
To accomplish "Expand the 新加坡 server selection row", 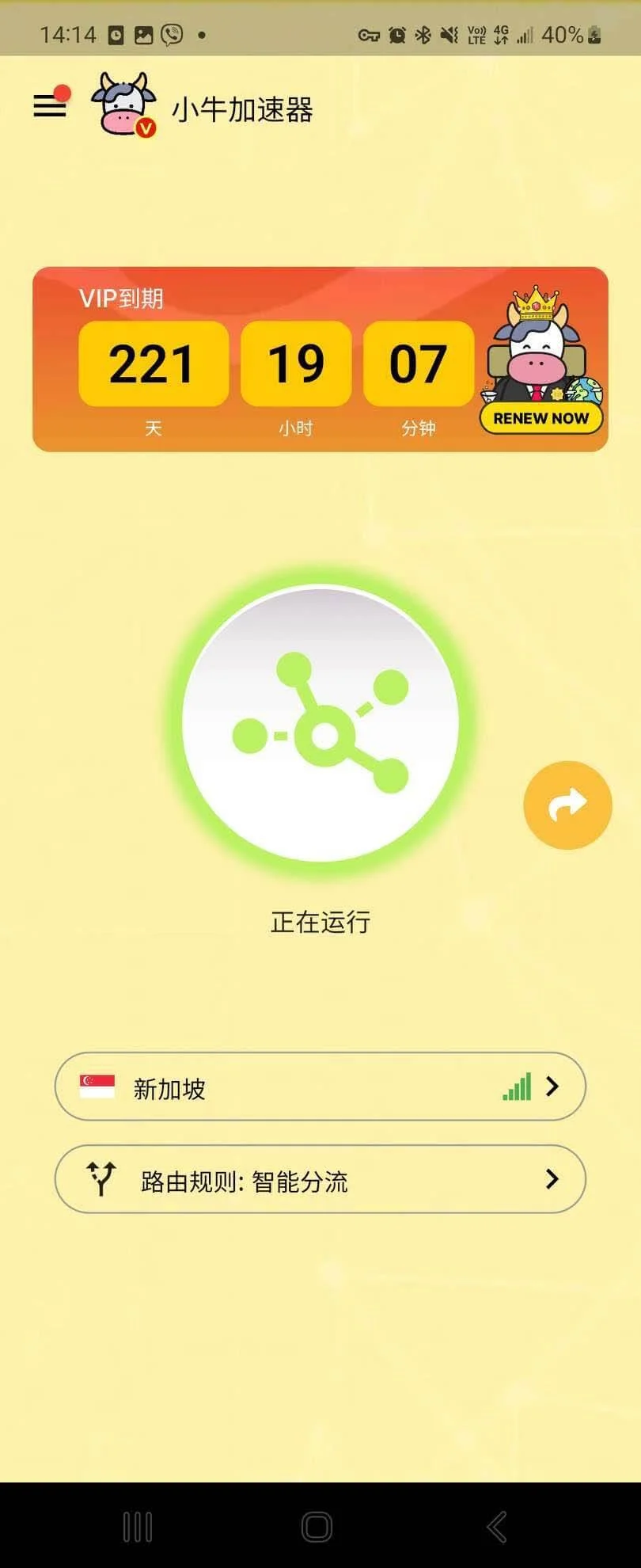I will (x=319, y=1087).
